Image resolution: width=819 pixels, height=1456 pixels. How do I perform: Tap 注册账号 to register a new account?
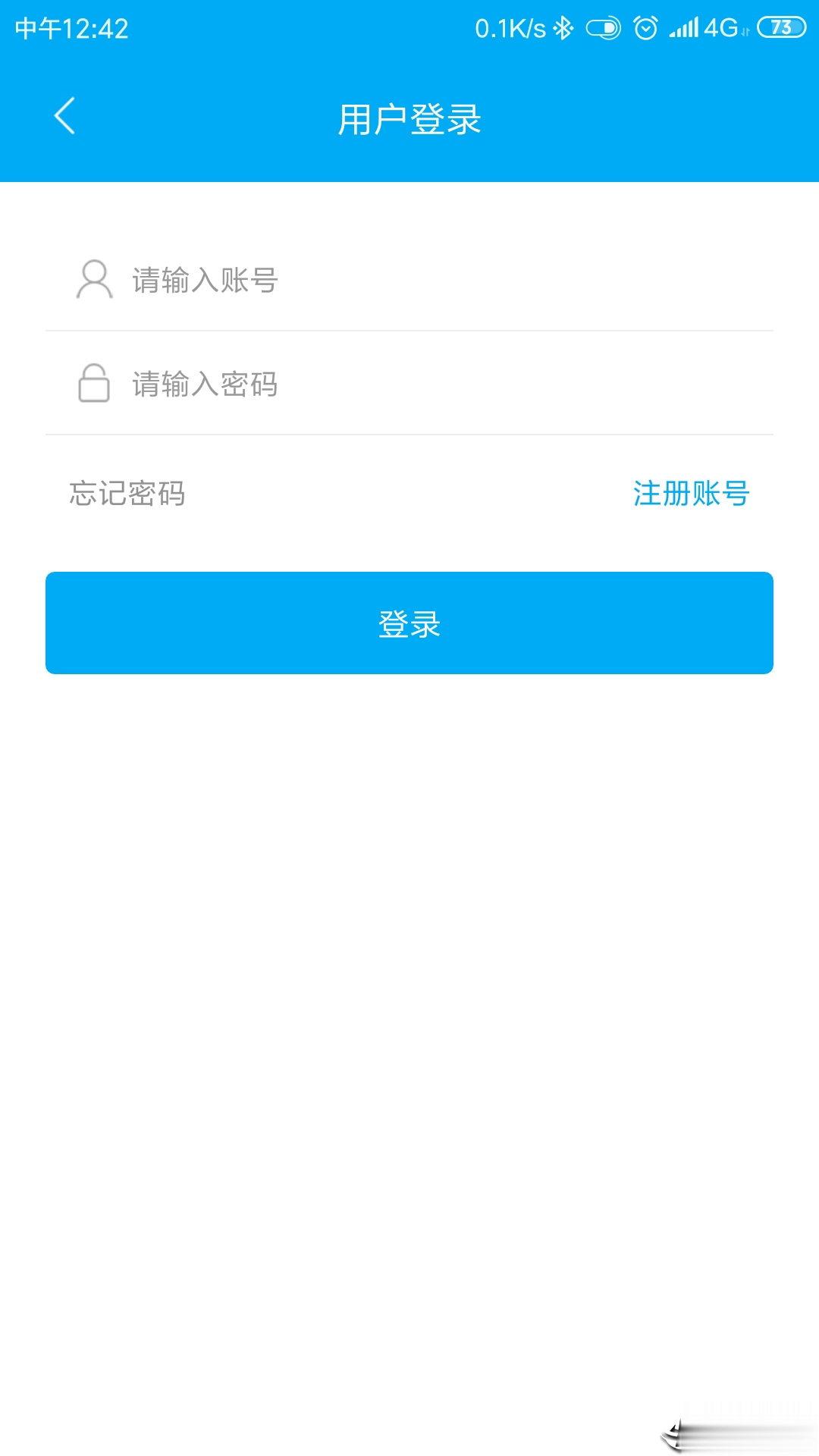point(691,493)
